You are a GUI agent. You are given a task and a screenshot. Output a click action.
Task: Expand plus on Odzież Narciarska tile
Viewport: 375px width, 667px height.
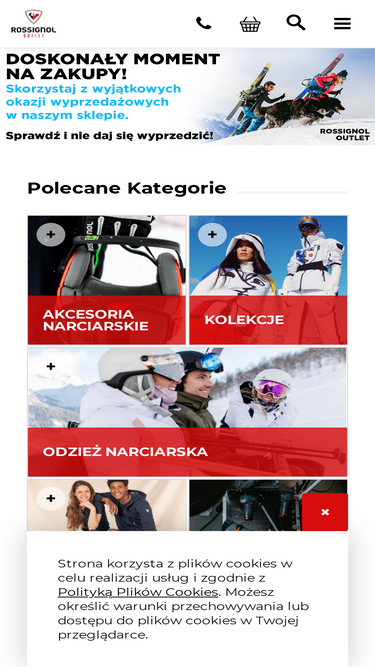(51, 366)
